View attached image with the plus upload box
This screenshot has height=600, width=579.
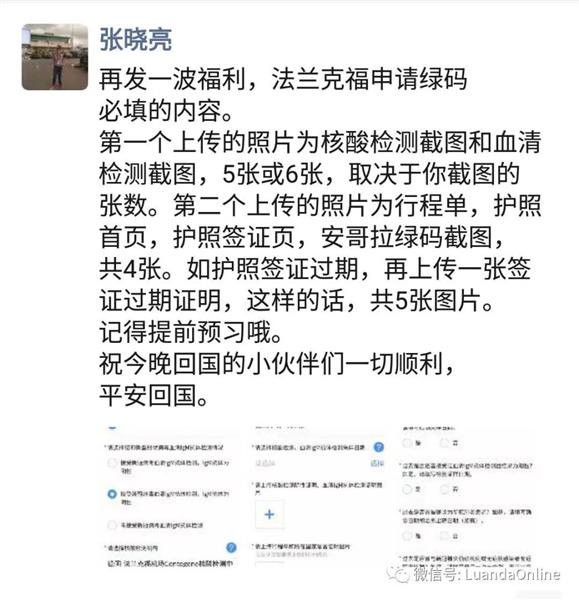(317, 496)
